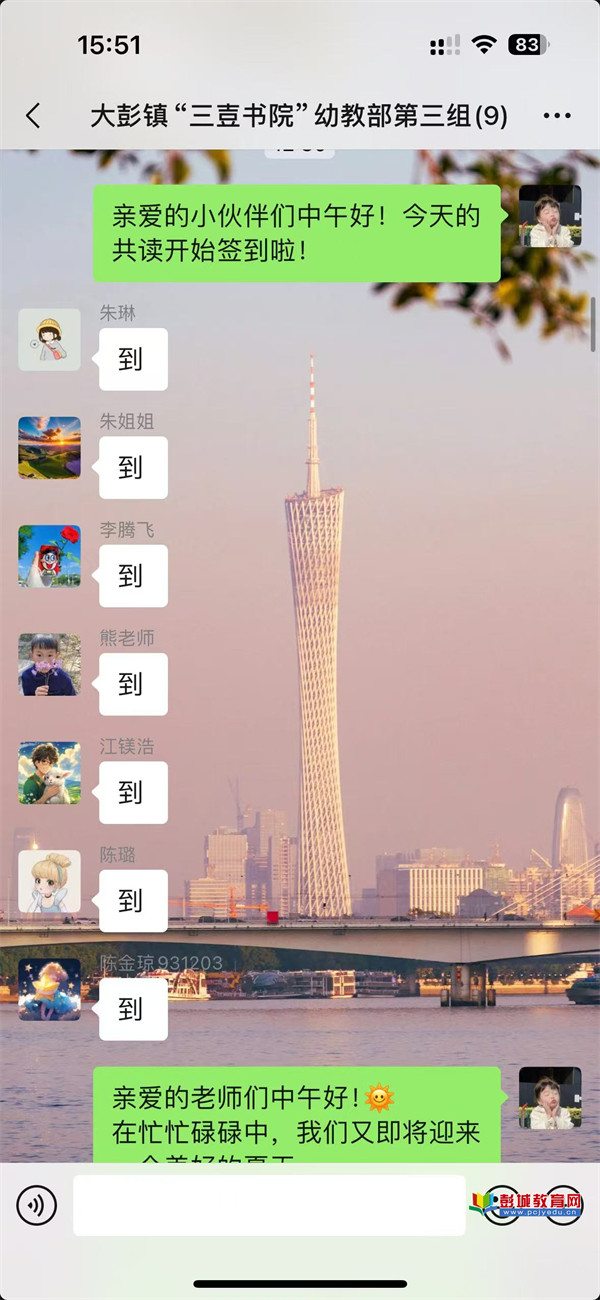
Task: View 李腾飞's profile avatar
Action: click(x=49, y=556)
